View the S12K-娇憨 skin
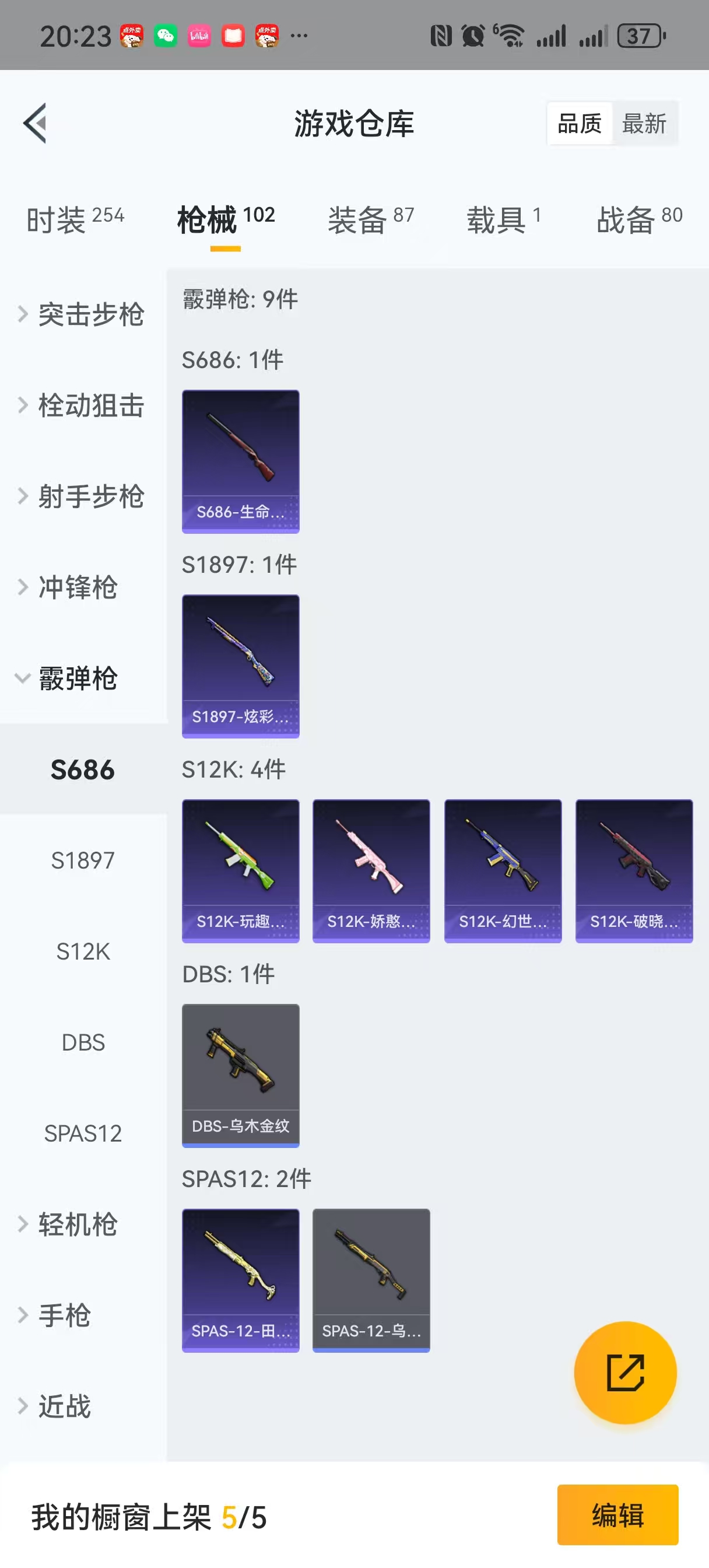Viewport: 709px width, 1568px height. (371, 870)
